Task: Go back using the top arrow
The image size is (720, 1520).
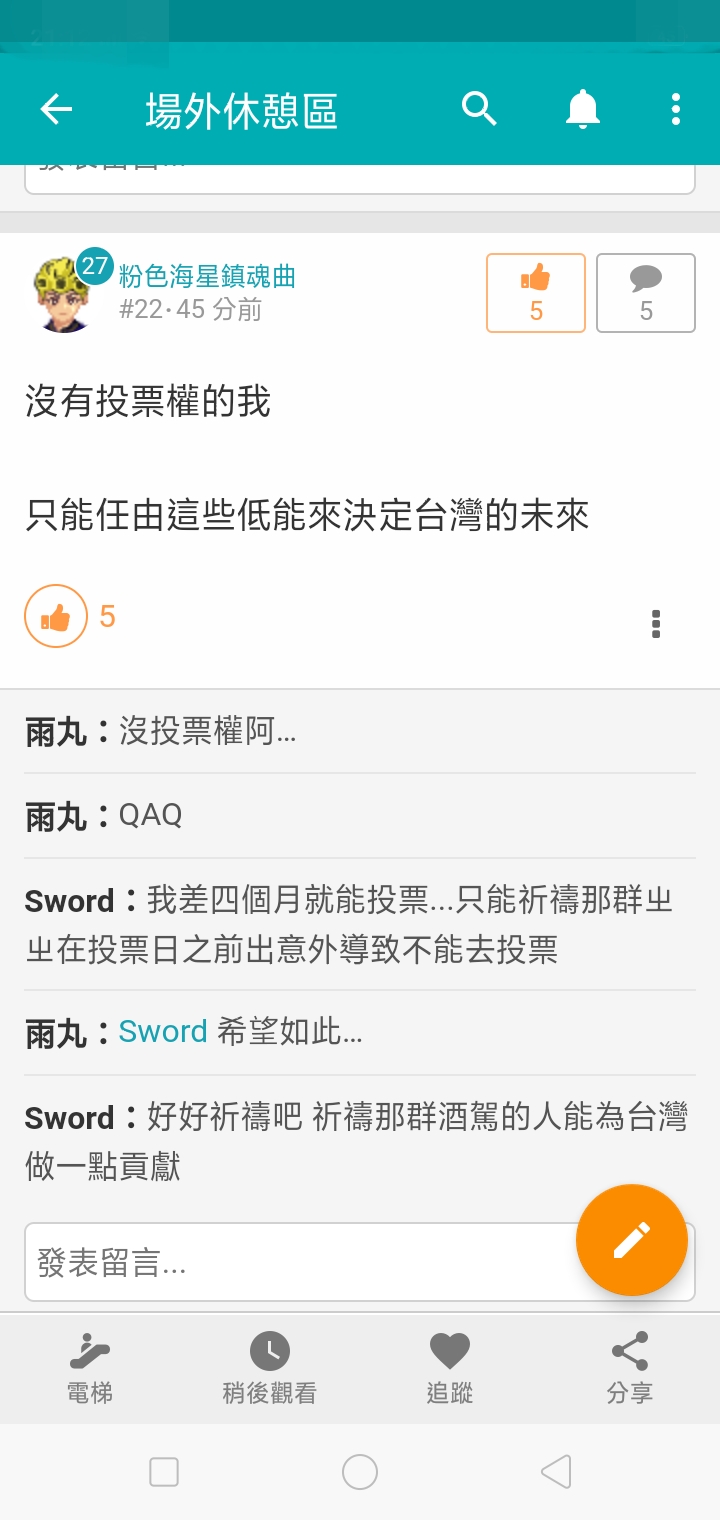Action: tap(56, 109)
